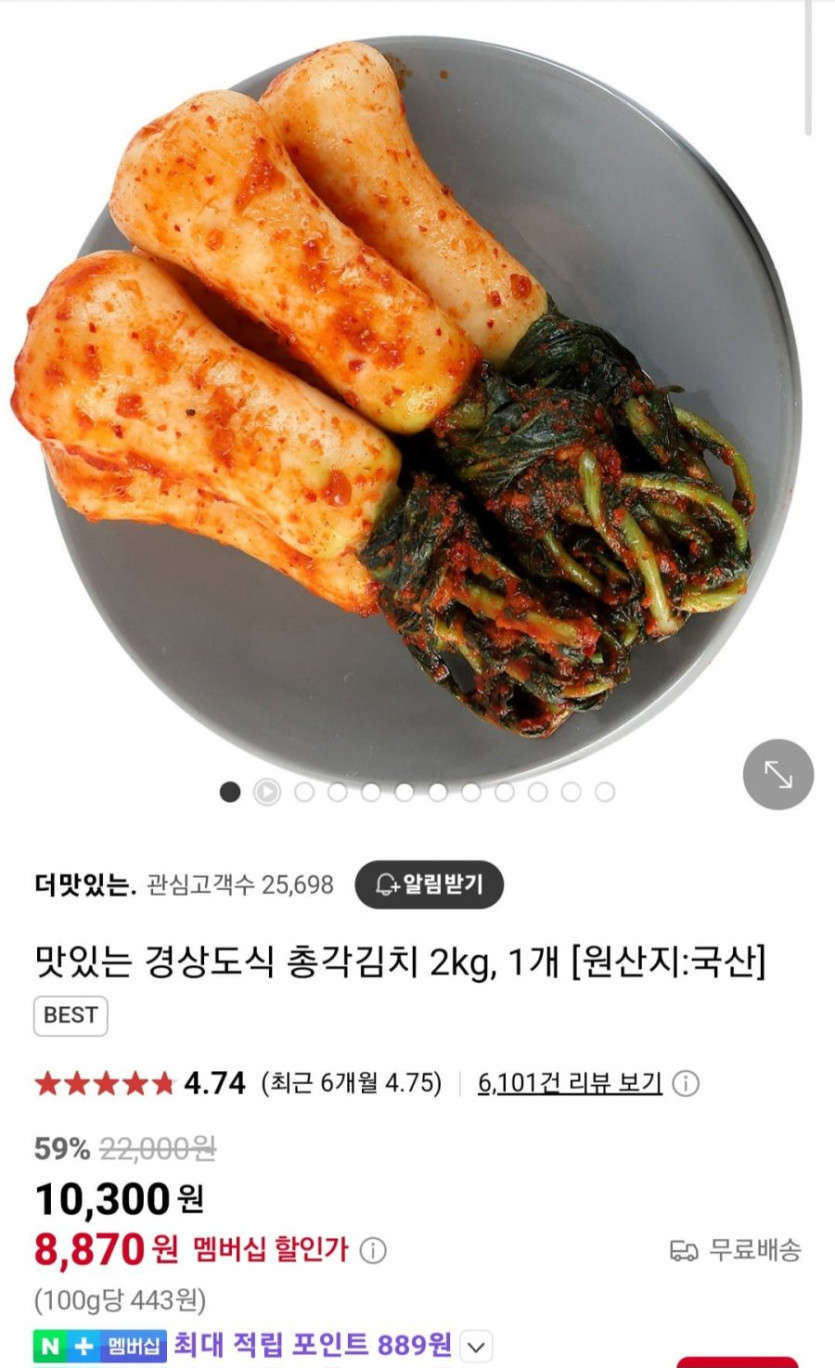Show info about 멤버십 할인가
Viewport: 835px width, 1368px height.
[373, 1250]
